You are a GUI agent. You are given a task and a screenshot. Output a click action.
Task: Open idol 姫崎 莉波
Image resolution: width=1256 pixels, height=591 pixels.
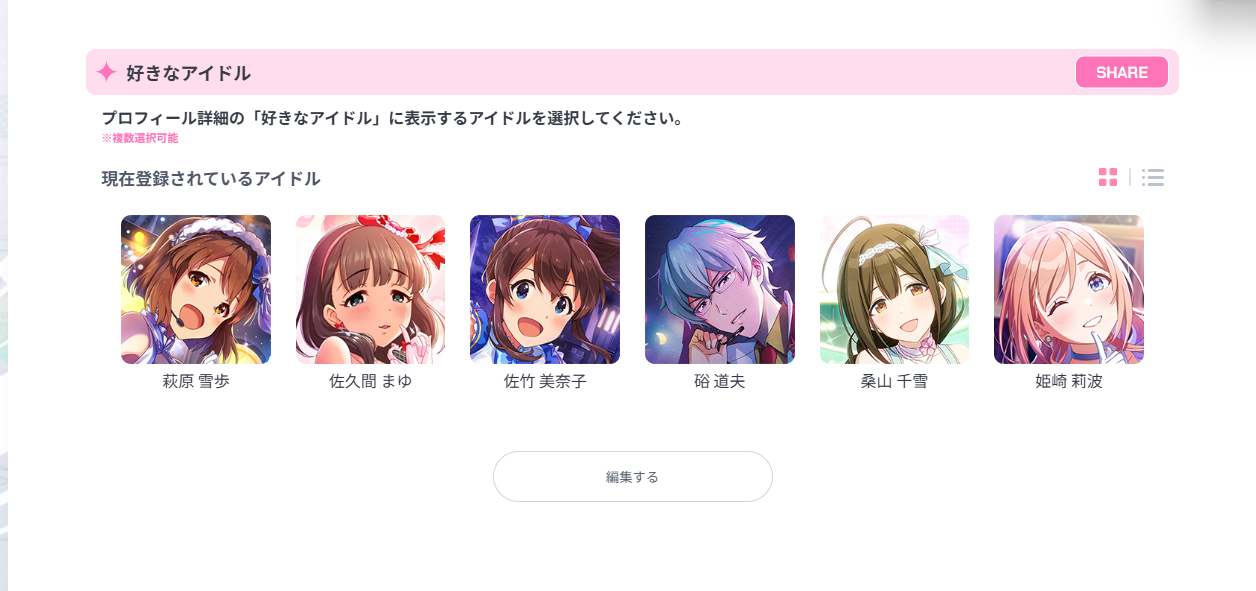coord(1069,290)
